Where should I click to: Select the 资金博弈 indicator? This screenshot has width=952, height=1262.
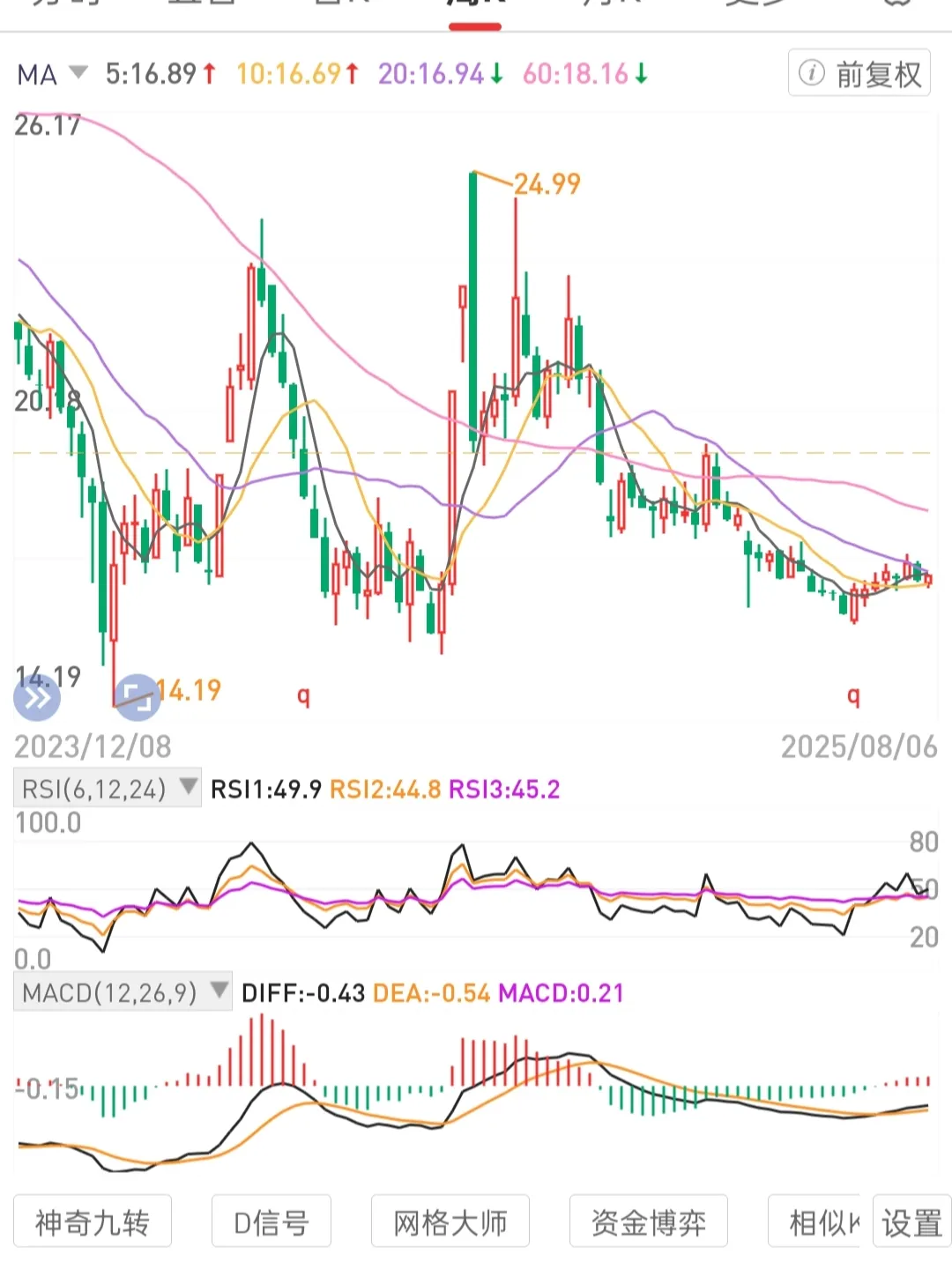click(x=649, y=1222)
